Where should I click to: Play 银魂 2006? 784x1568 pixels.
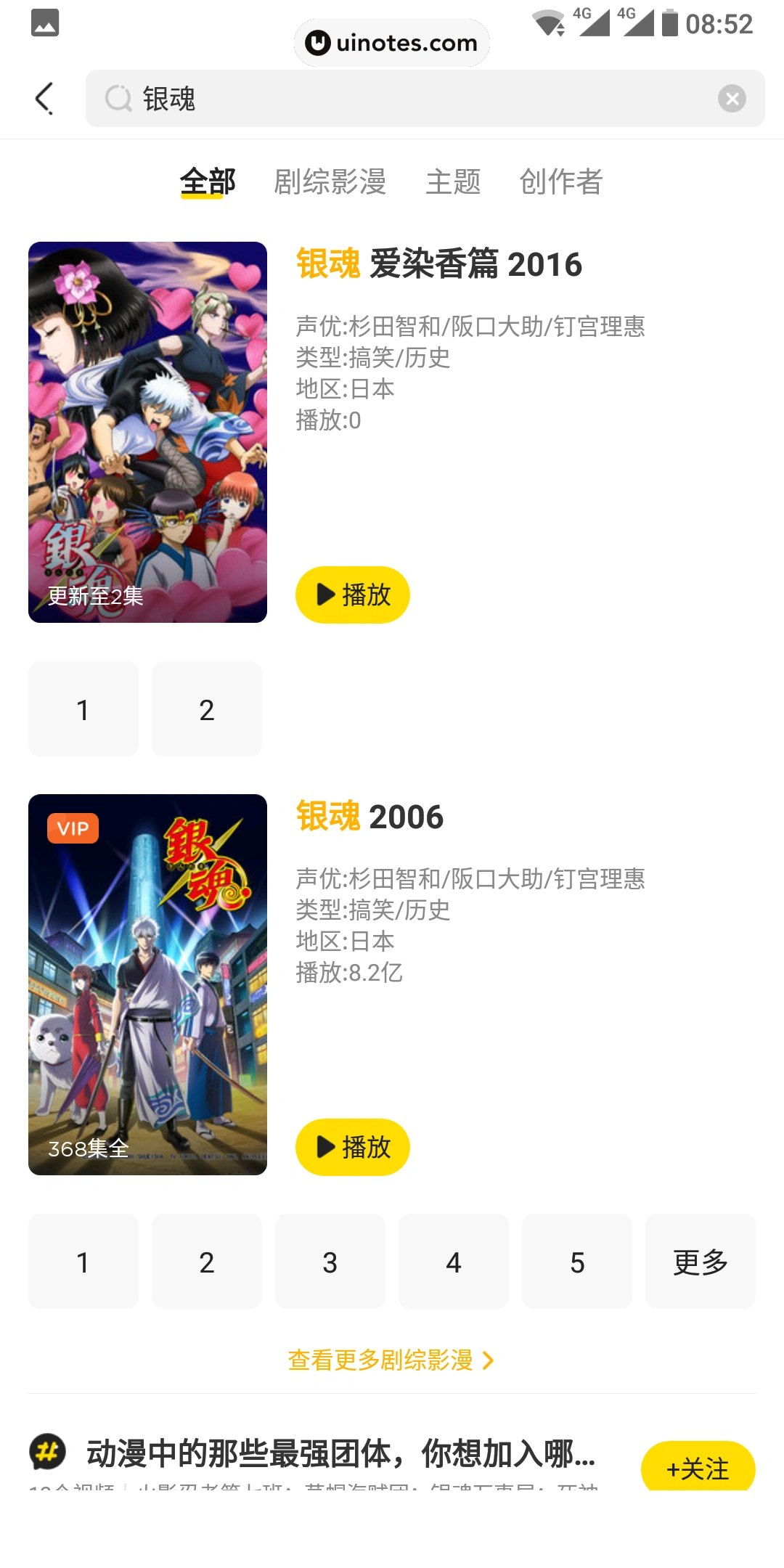point(353,1147)
